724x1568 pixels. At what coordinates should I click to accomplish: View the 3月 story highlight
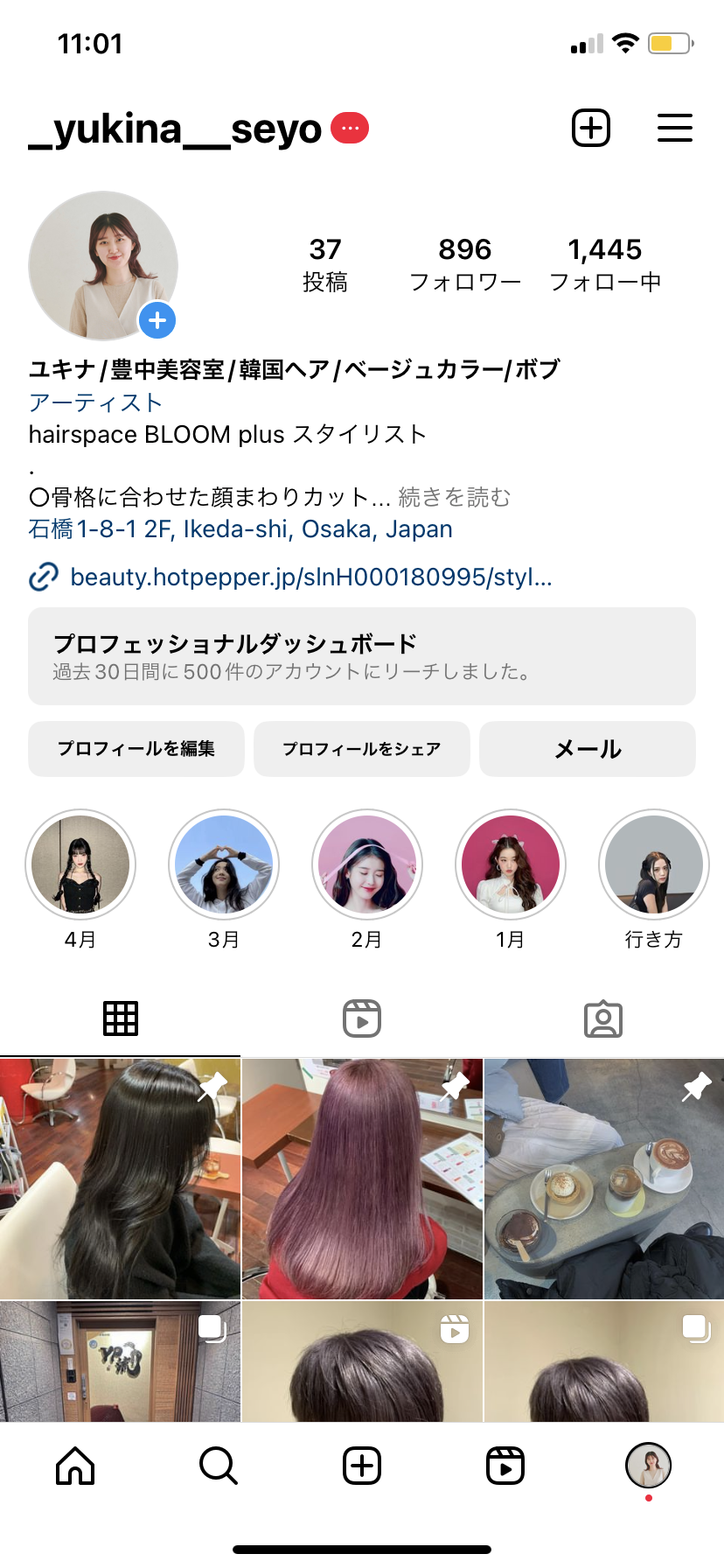224,864
